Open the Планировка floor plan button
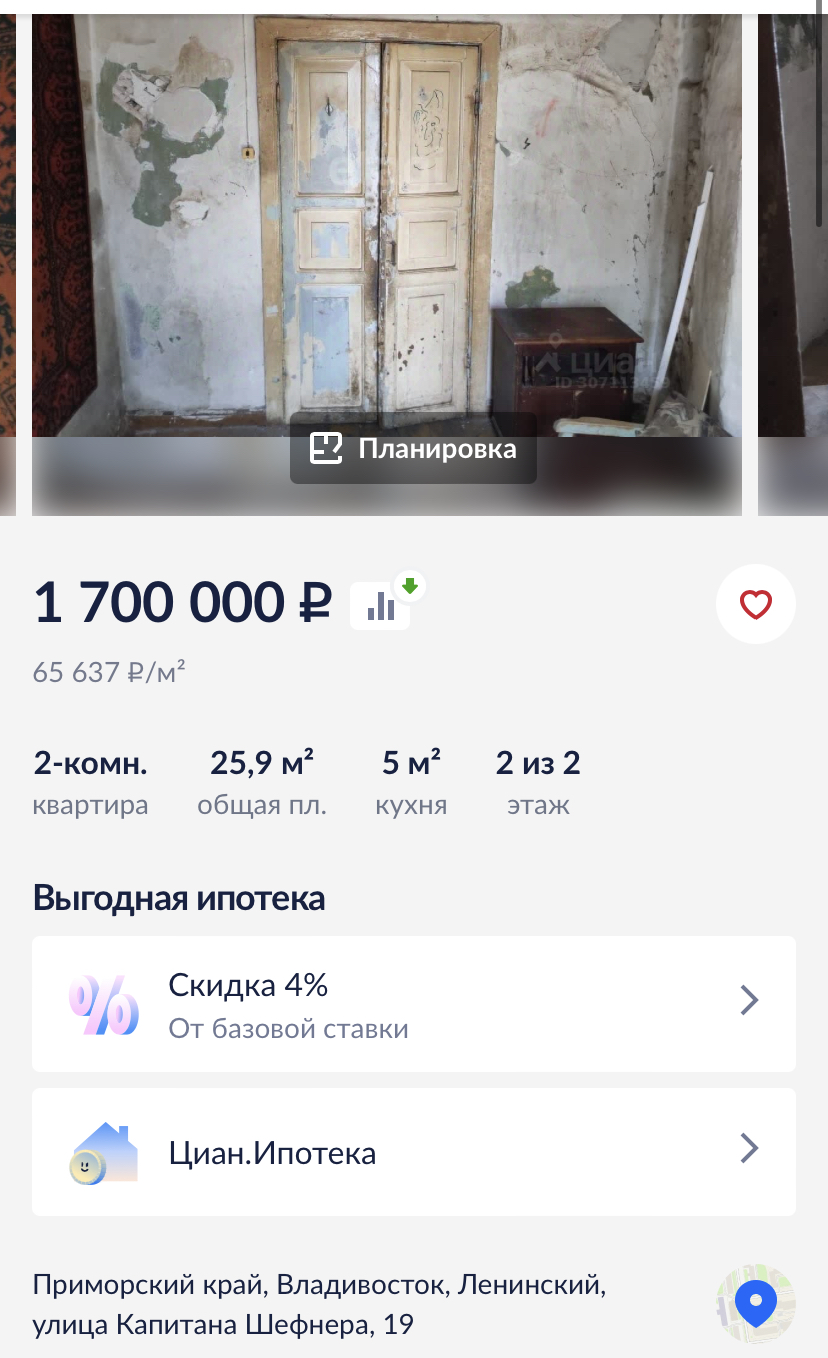The height and width of the screenshot is (1358, 828). point(413,449)
